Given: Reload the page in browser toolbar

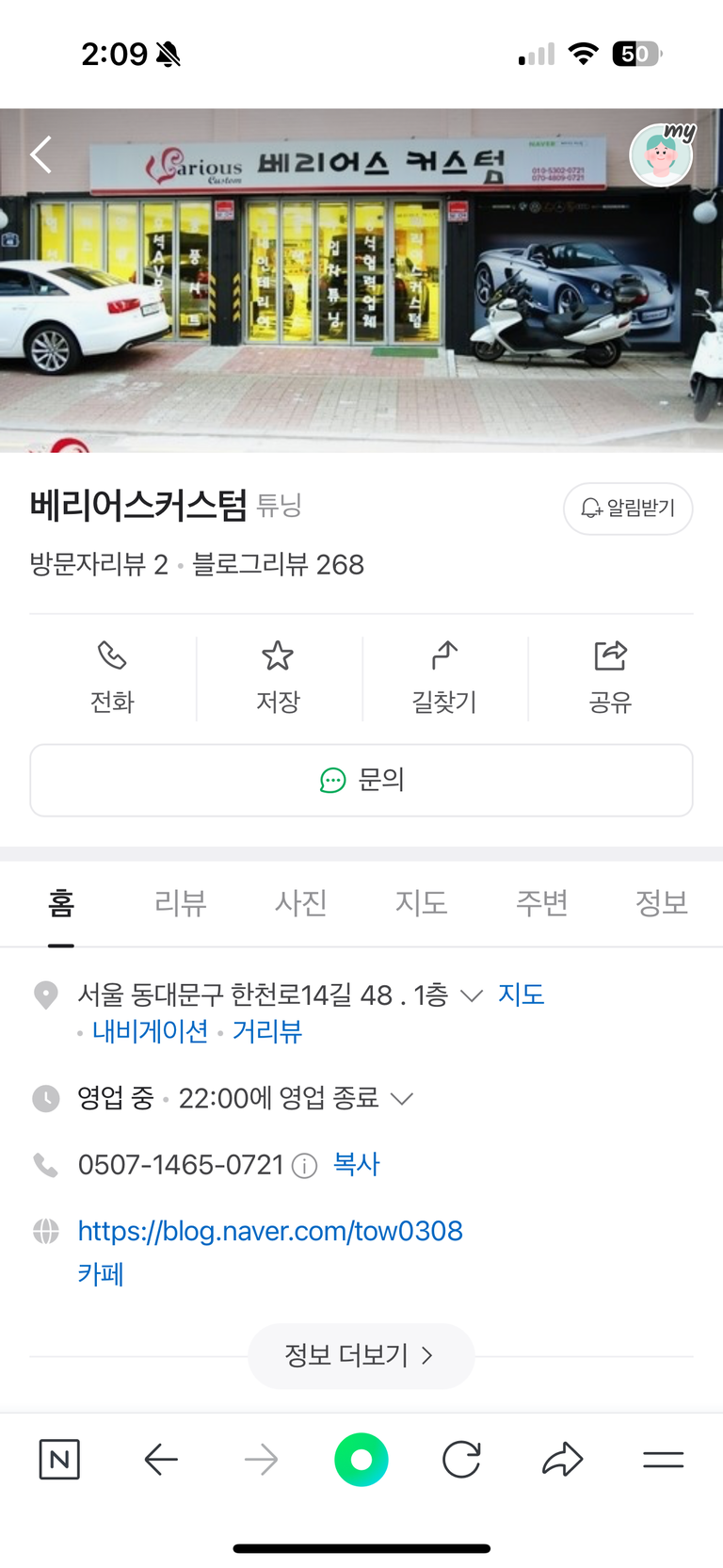Looking at the screenshot, I should [x=461, y=1460].
